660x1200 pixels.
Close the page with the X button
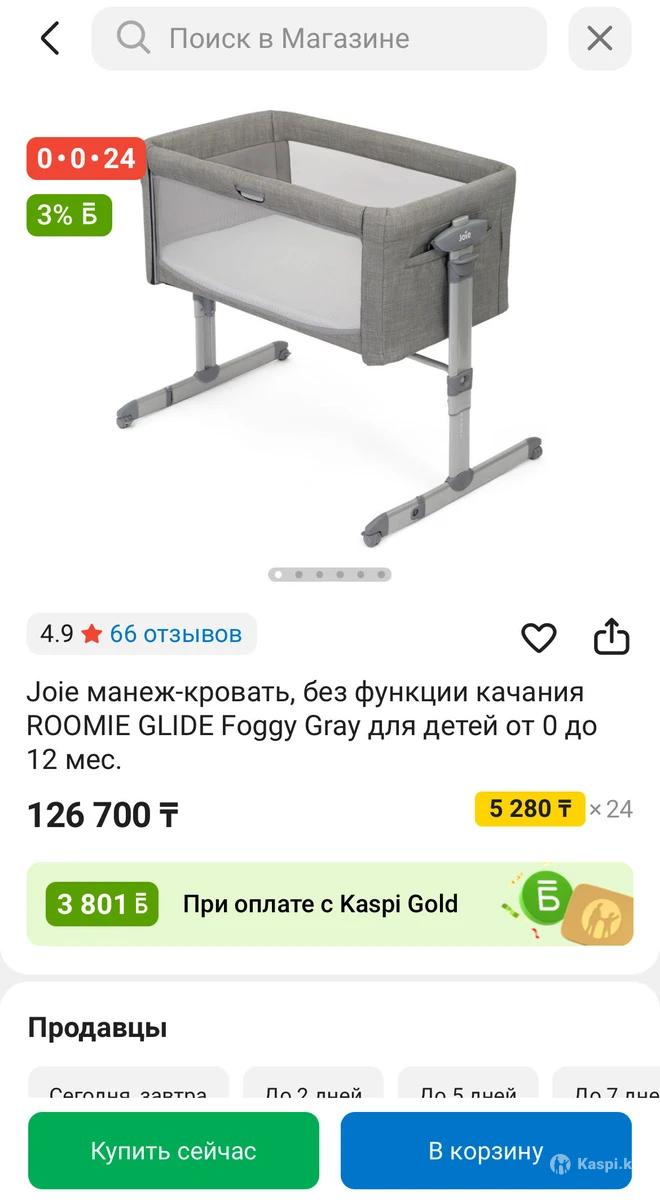tap(599, 39)
